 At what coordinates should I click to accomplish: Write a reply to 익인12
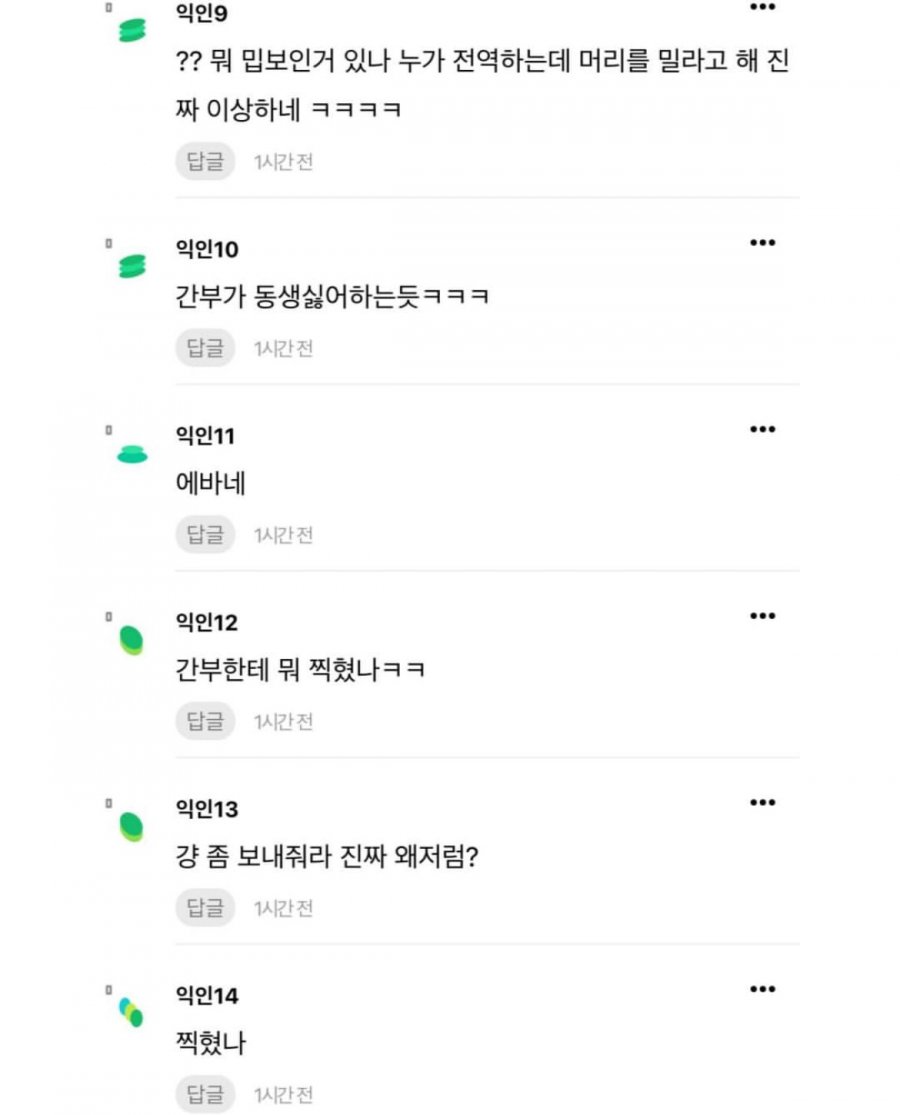(x=205, y=721)
